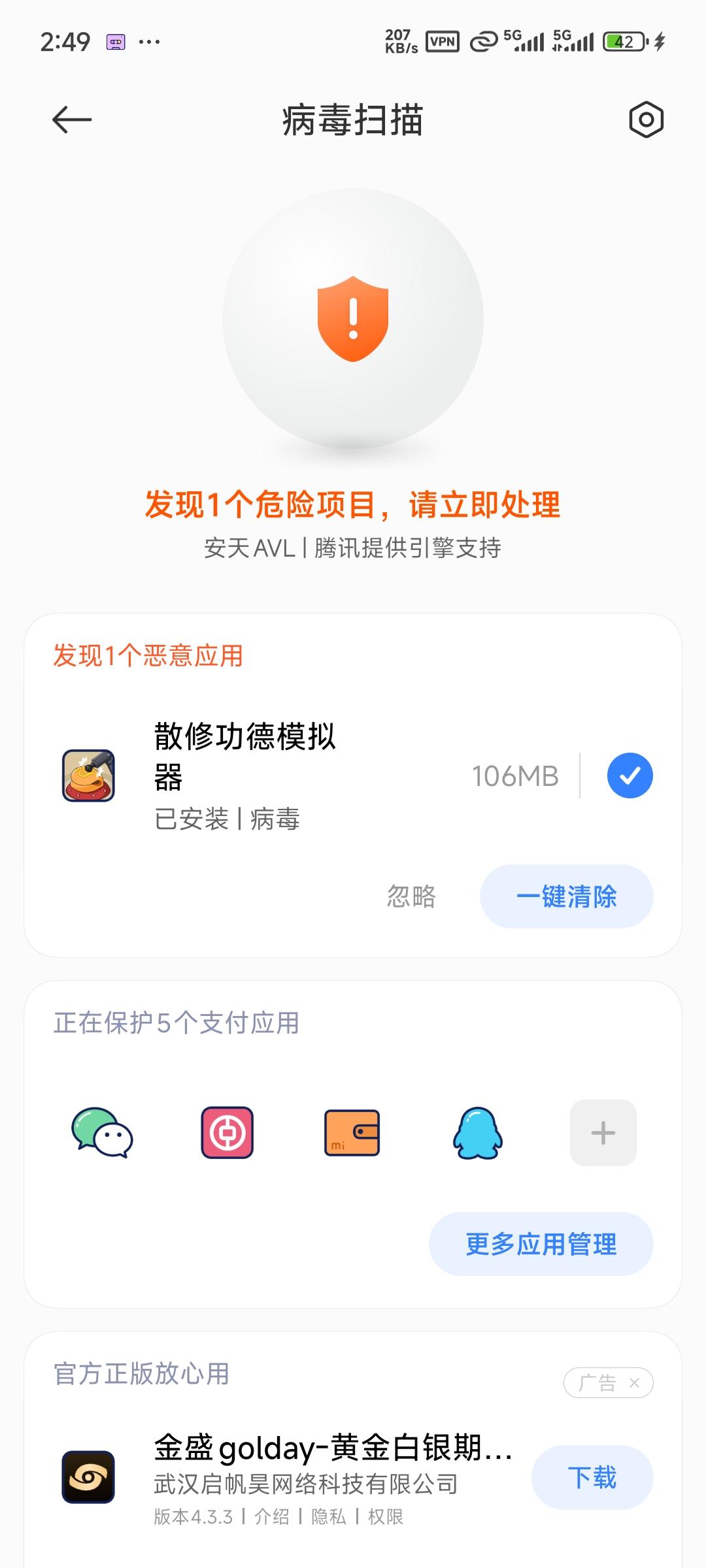Uncheck the malicious app selection checkmark
Viewport: 706px width, 1568px height.
(630, 777)
